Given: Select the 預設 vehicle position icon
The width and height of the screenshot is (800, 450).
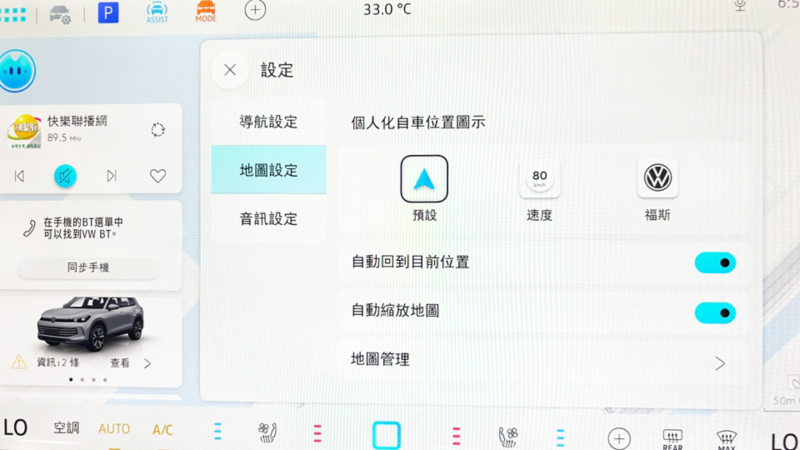Looking at the screenshot, I should coord(424,181).
